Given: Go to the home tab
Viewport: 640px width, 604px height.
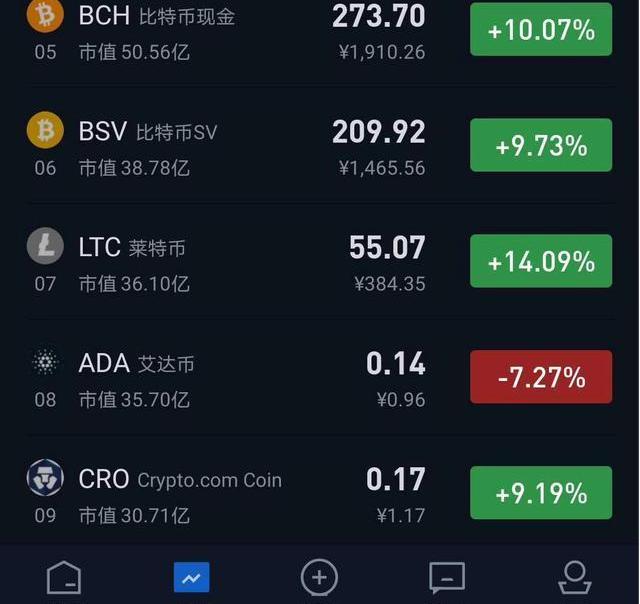Looking at the screenshot, I should (64, 577).
